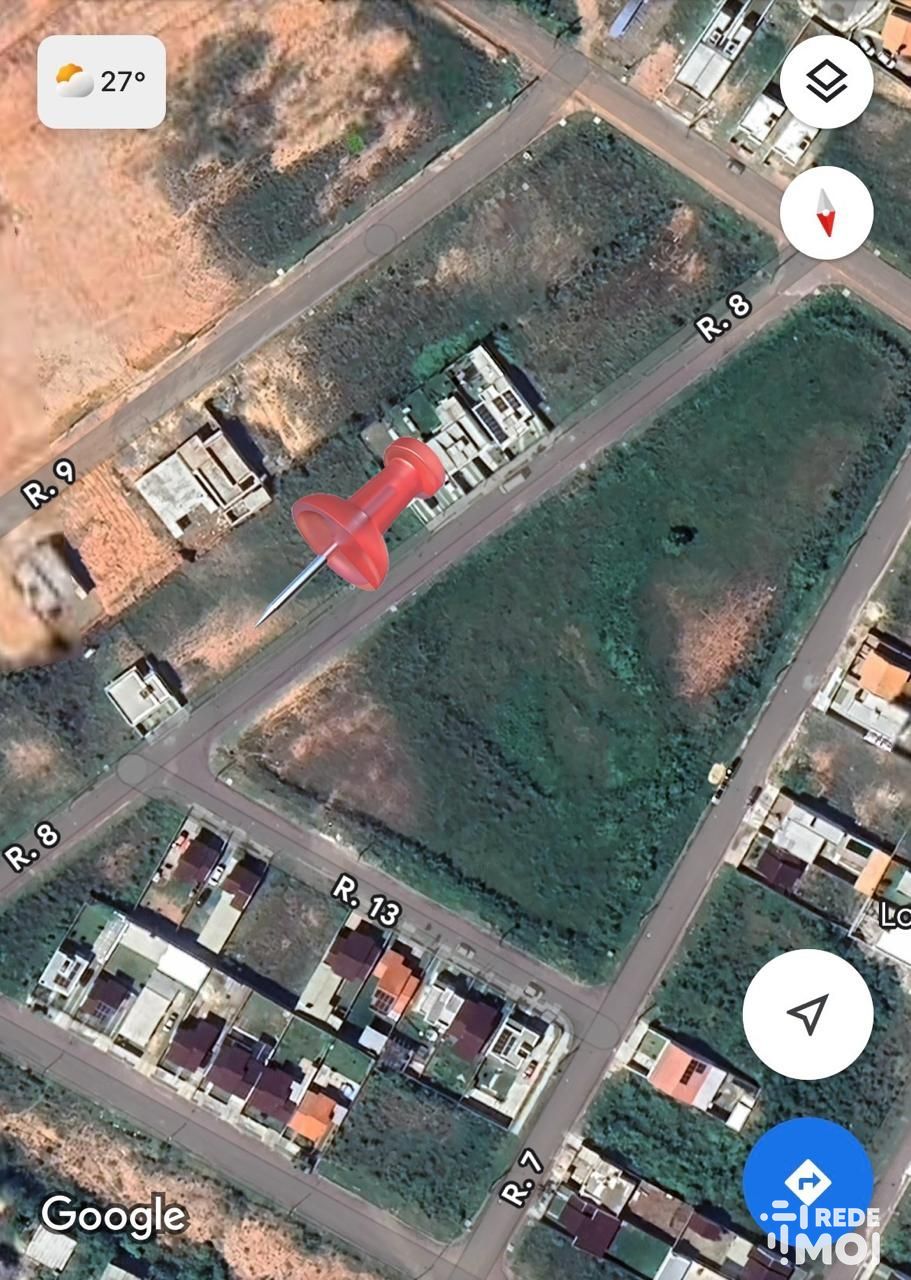911x1280 pixels.
Task: Center map on my current location
Action: pos(807,1014)
